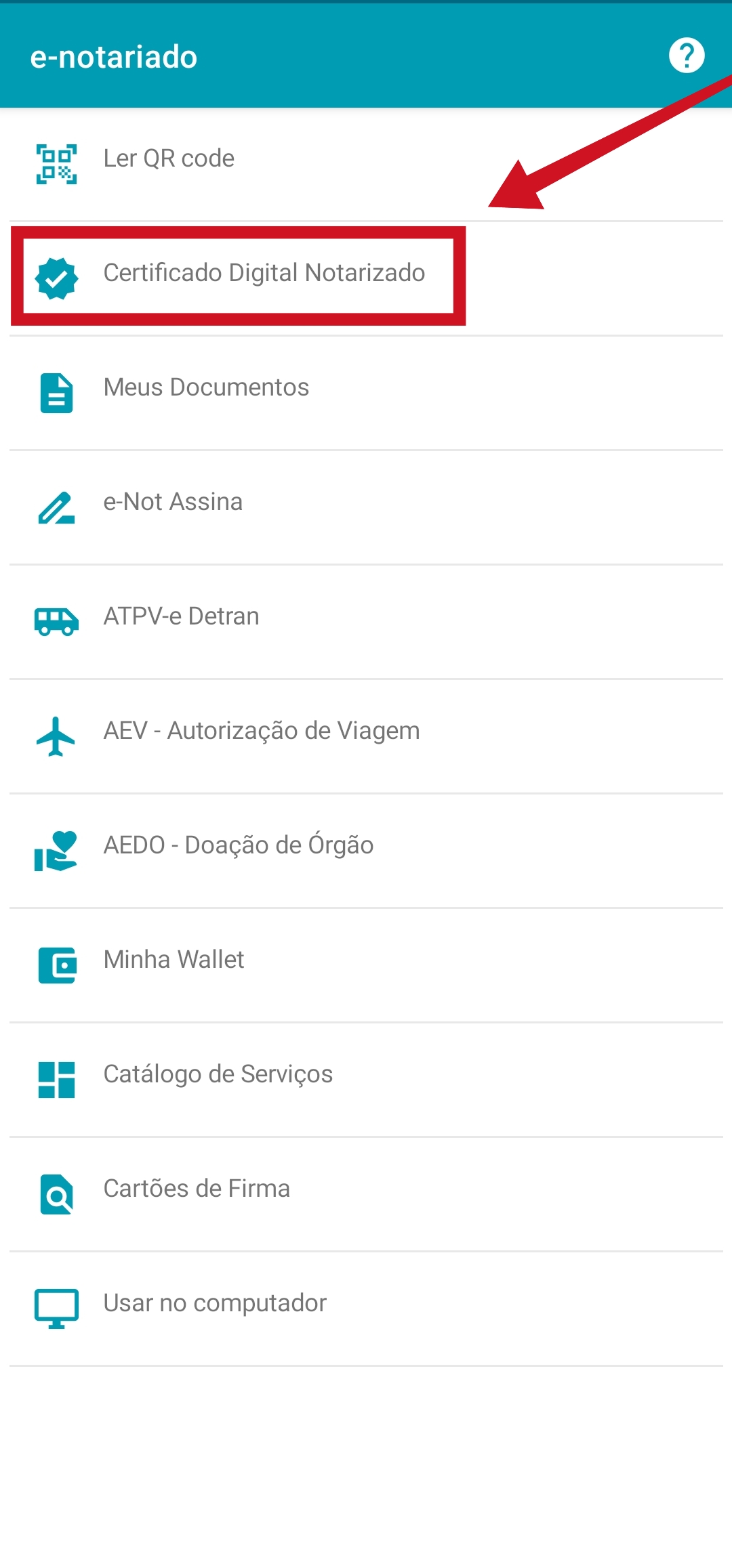This screenshot has width=732, height=1568.
Task: Open ATPV-e Detran
Action: click(181, 617)
